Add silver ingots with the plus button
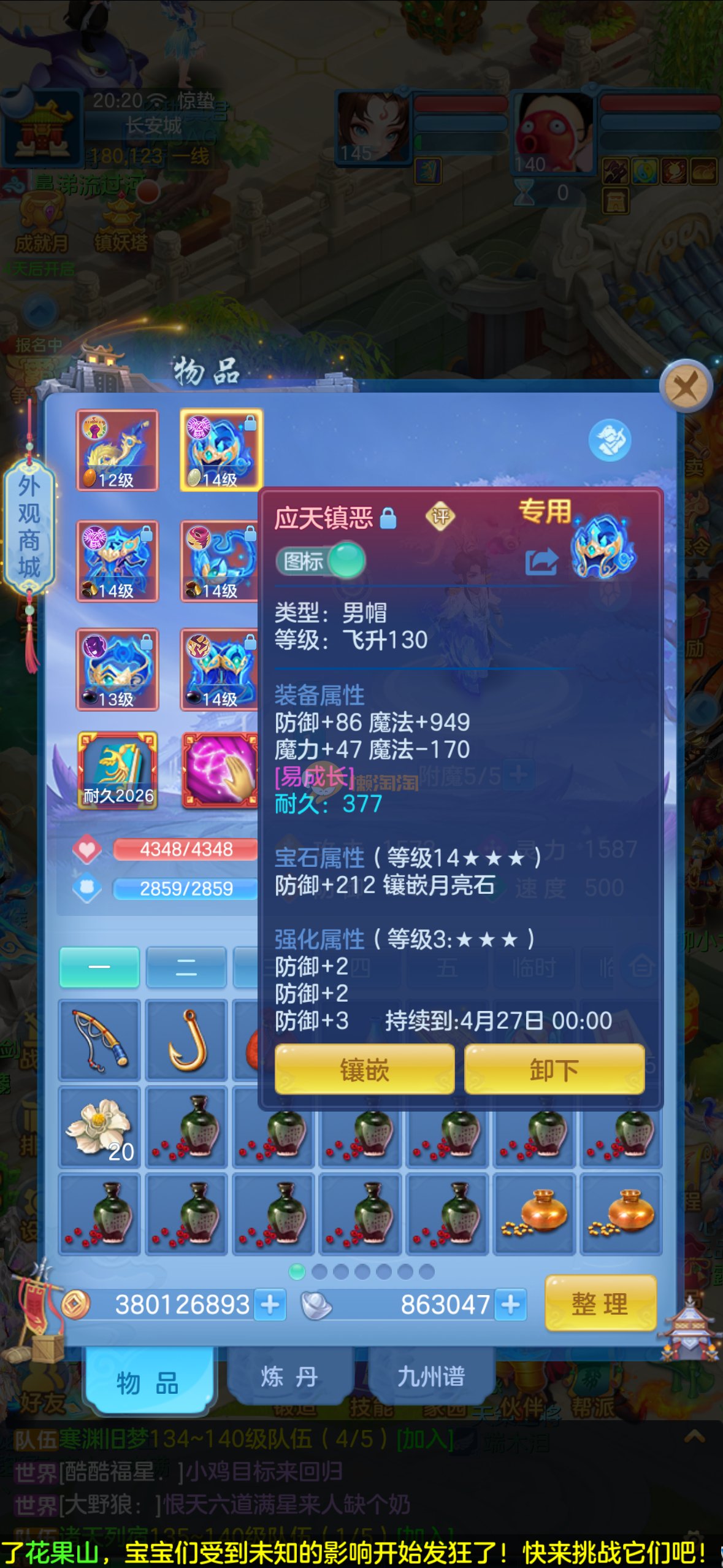 pos(511,1304)
